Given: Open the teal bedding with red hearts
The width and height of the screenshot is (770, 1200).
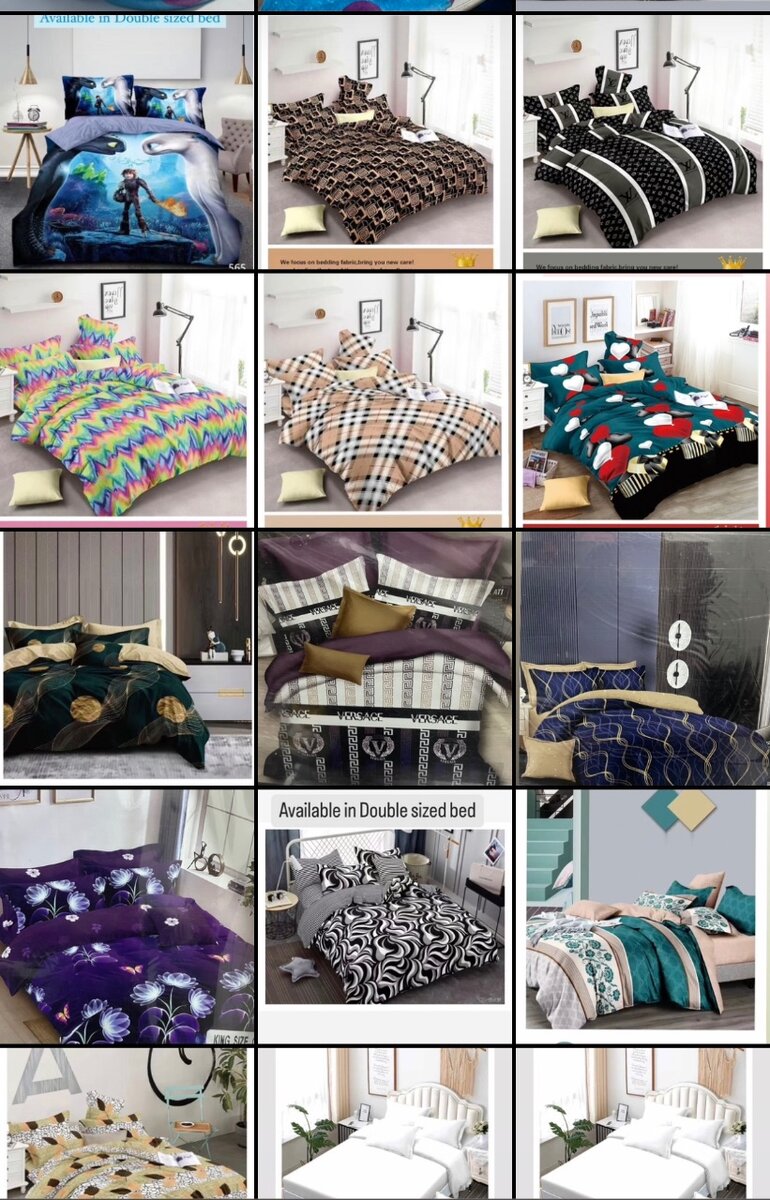Looking at the screenshot, I should point(643,398).
